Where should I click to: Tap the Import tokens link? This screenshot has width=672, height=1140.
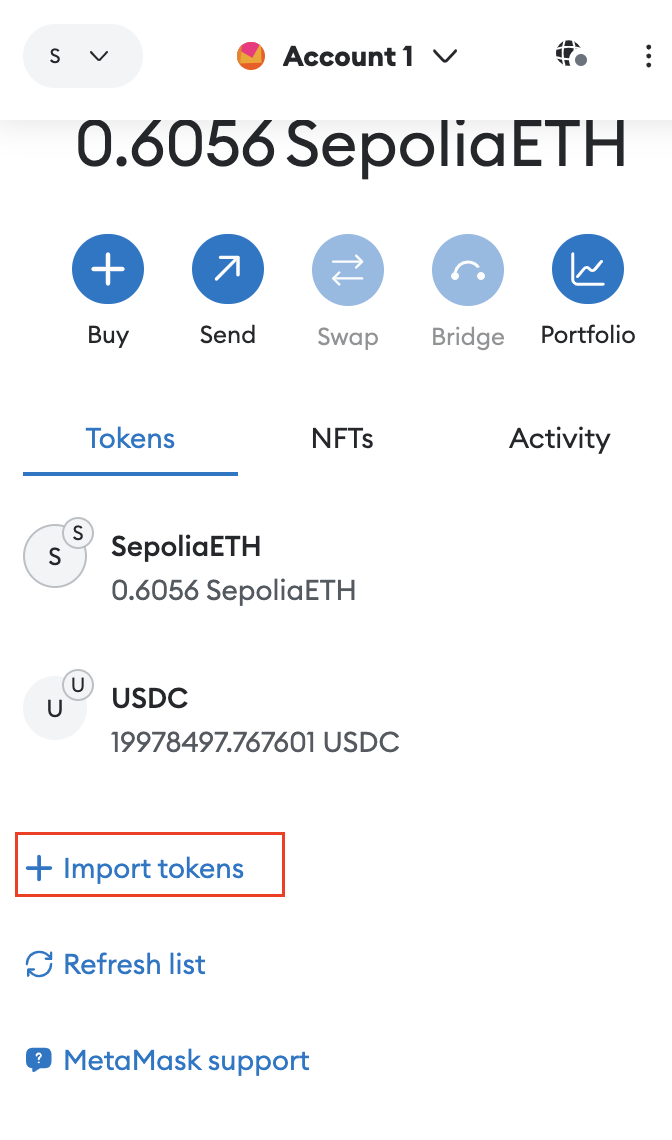pos(135,868)
